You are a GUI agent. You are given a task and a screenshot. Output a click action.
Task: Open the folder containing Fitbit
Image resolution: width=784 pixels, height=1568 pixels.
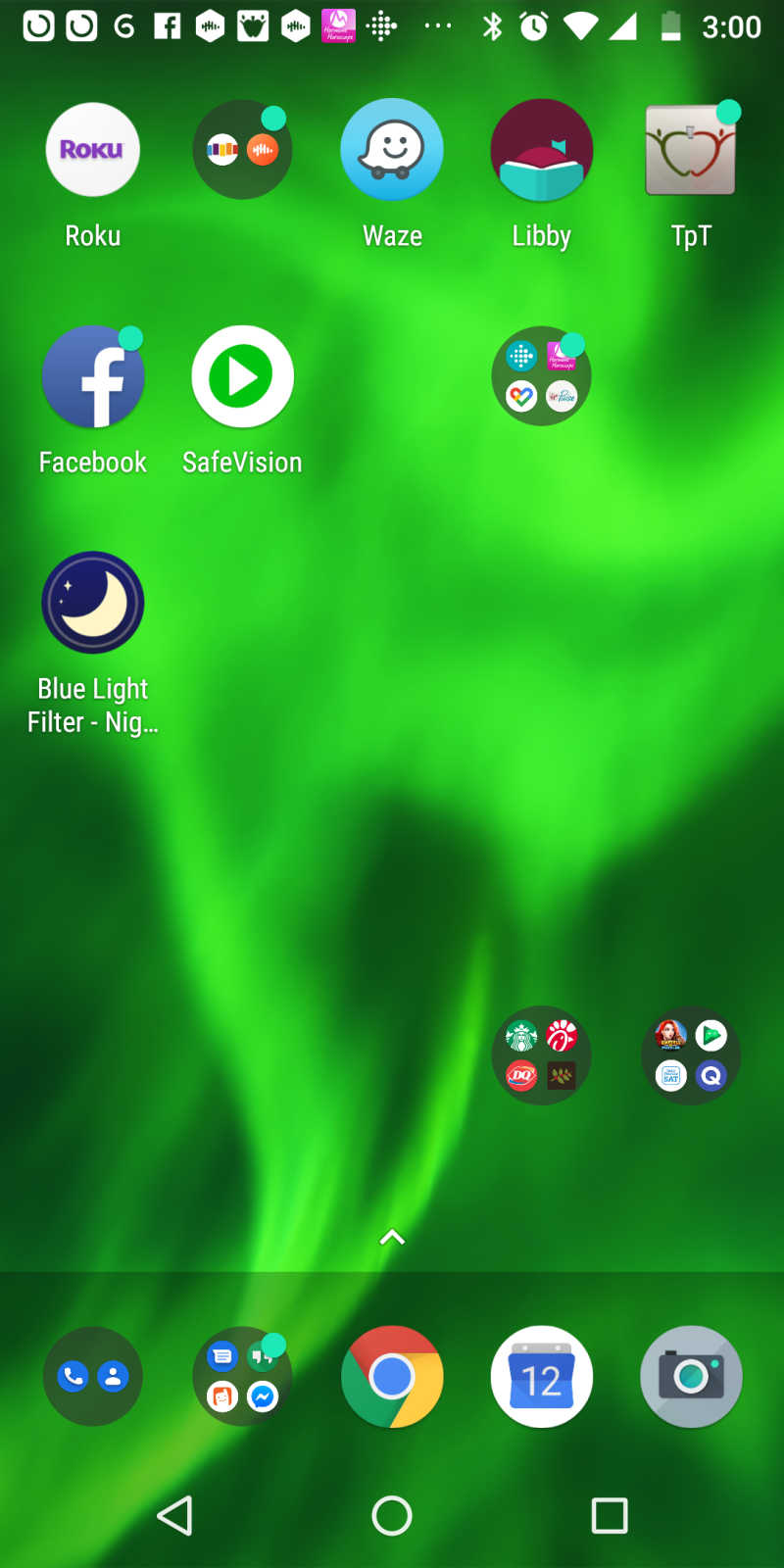click(x=541, y=376)
